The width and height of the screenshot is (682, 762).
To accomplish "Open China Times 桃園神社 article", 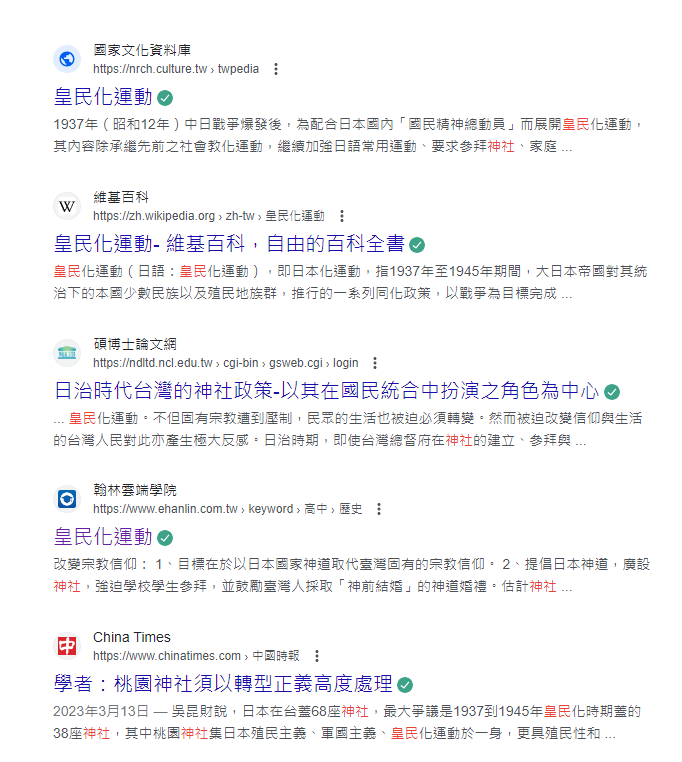I will (223, 684).
